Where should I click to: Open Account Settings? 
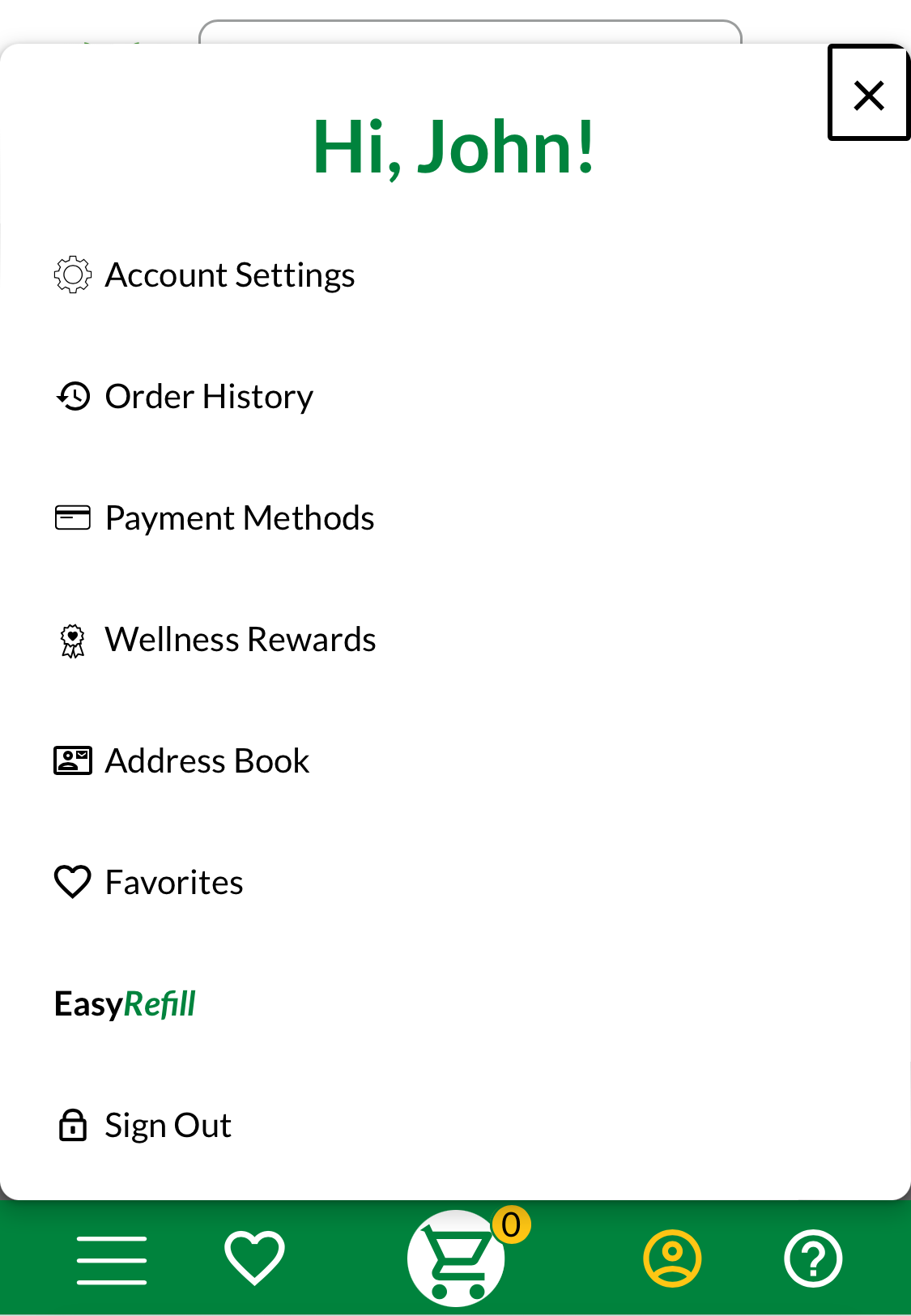click(229, 275)
